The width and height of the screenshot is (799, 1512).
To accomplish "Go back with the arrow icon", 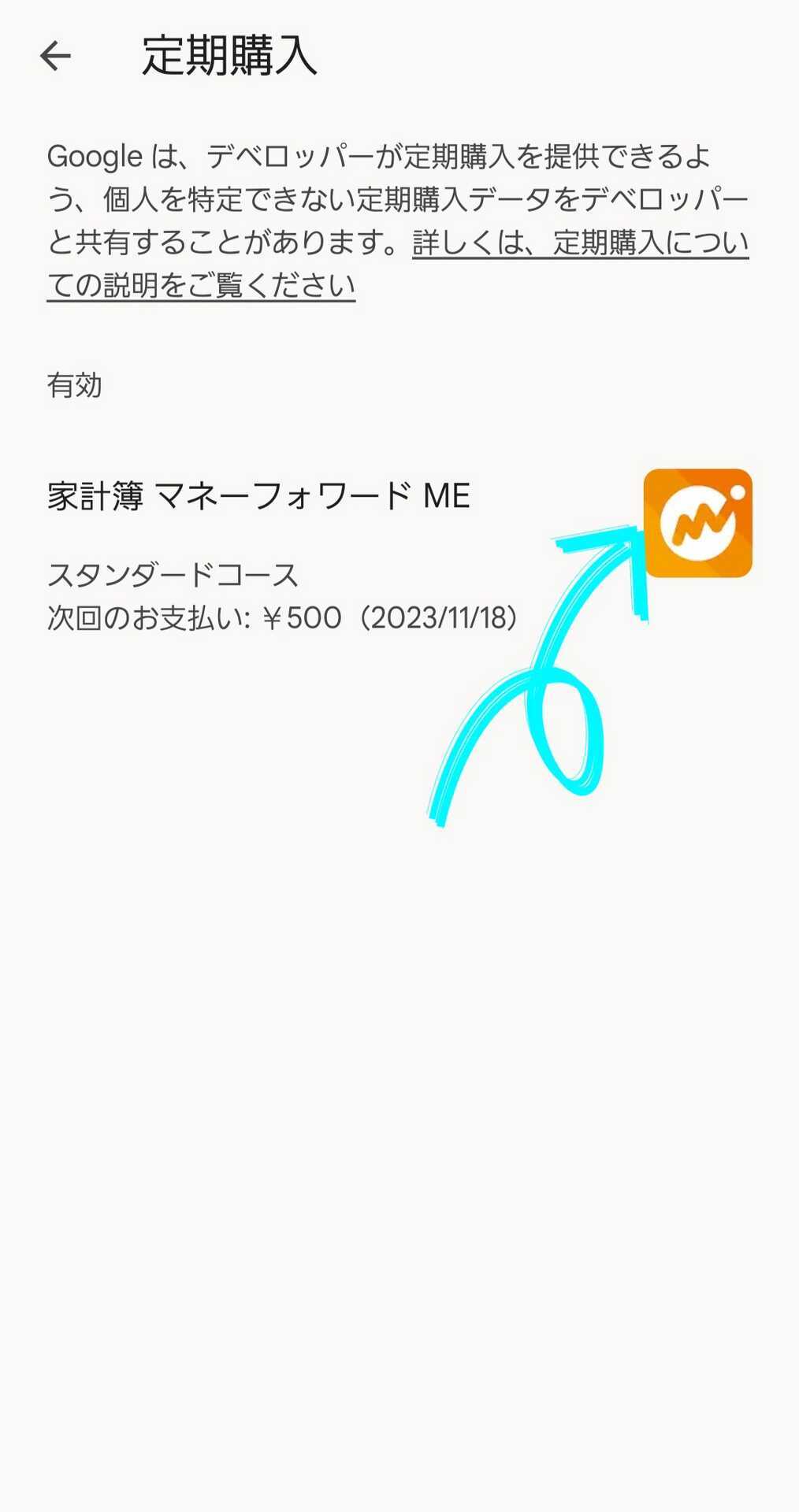I will (x=55, y=56).
